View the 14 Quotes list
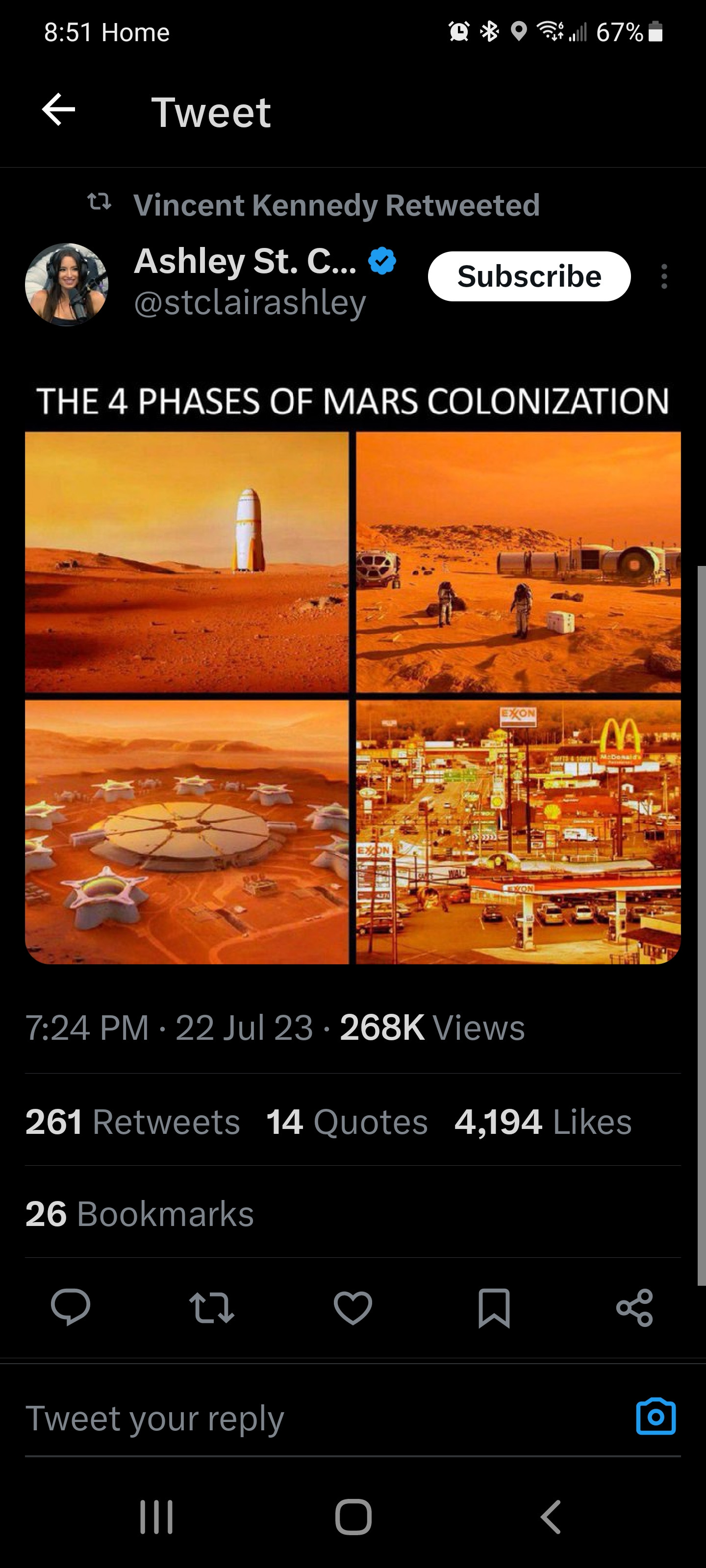This screenshot has width=706, height=1568. 347,1121
